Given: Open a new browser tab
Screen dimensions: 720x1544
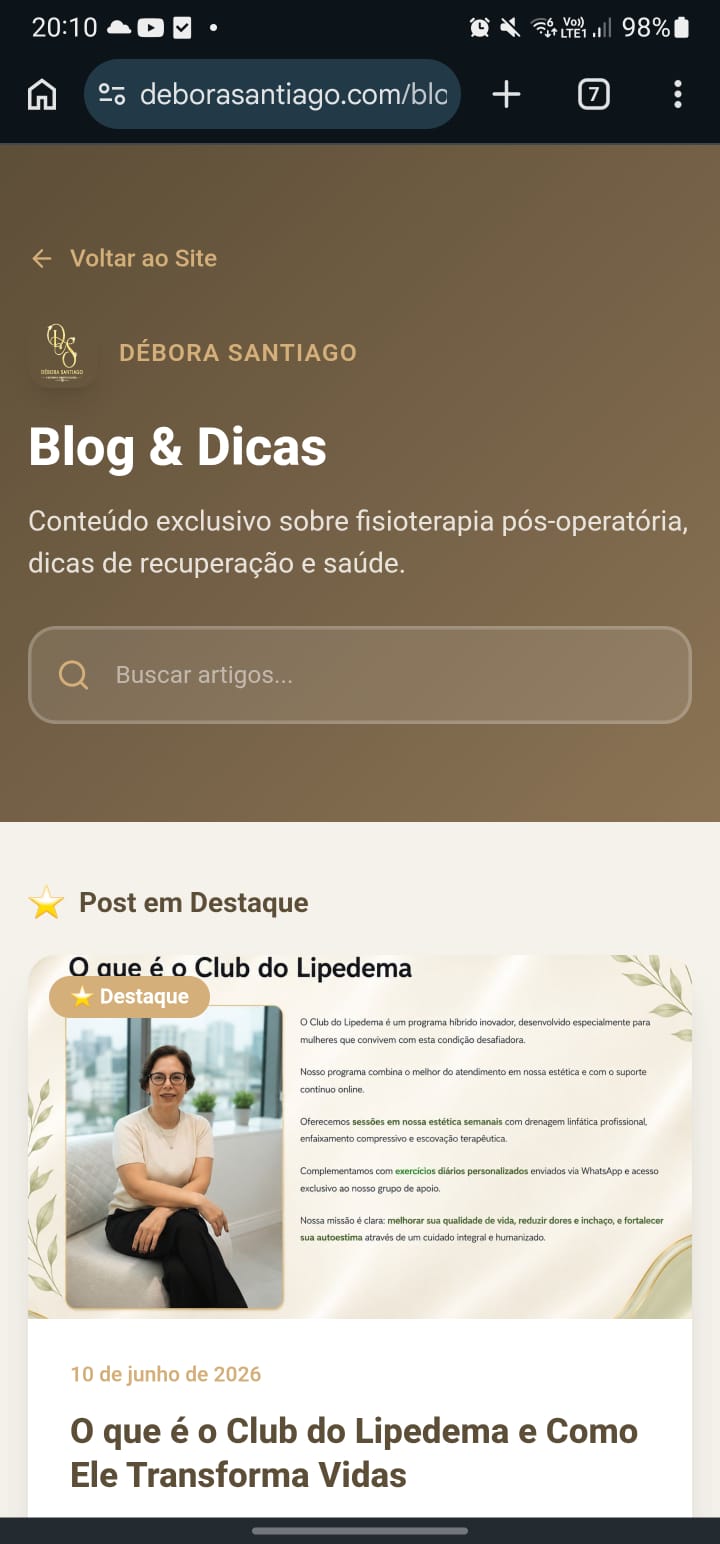Looking at the screenshot, I should coord(507,95).
